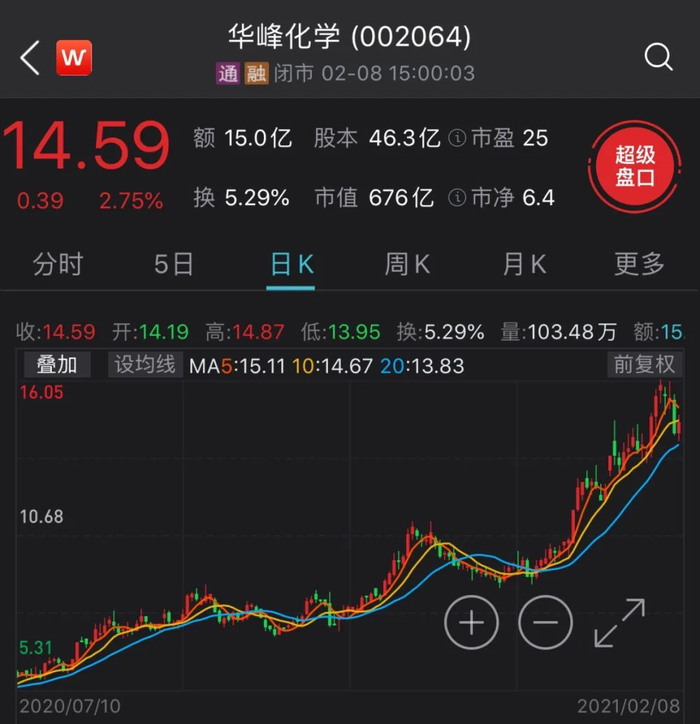Switch to the 月K chart tab

point(524,264)
